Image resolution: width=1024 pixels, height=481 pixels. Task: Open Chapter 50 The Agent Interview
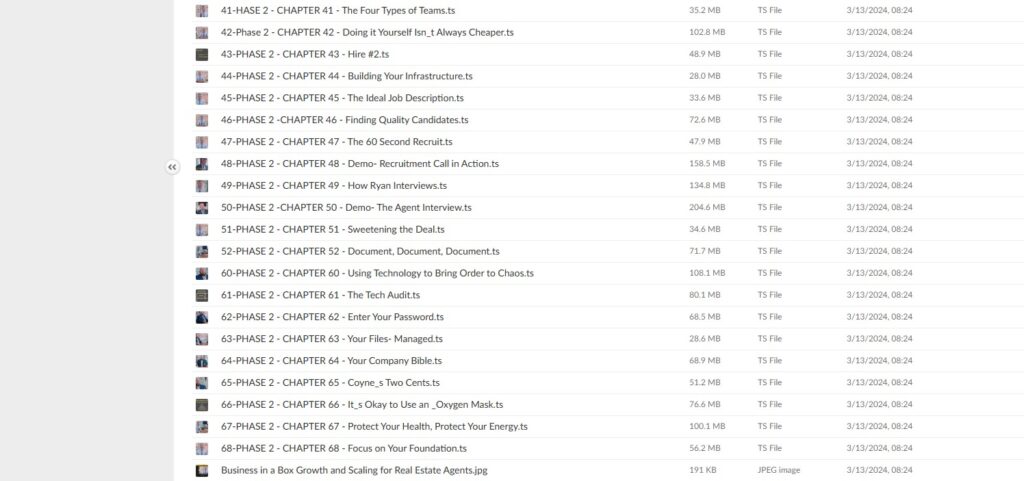tap(345, 208)
